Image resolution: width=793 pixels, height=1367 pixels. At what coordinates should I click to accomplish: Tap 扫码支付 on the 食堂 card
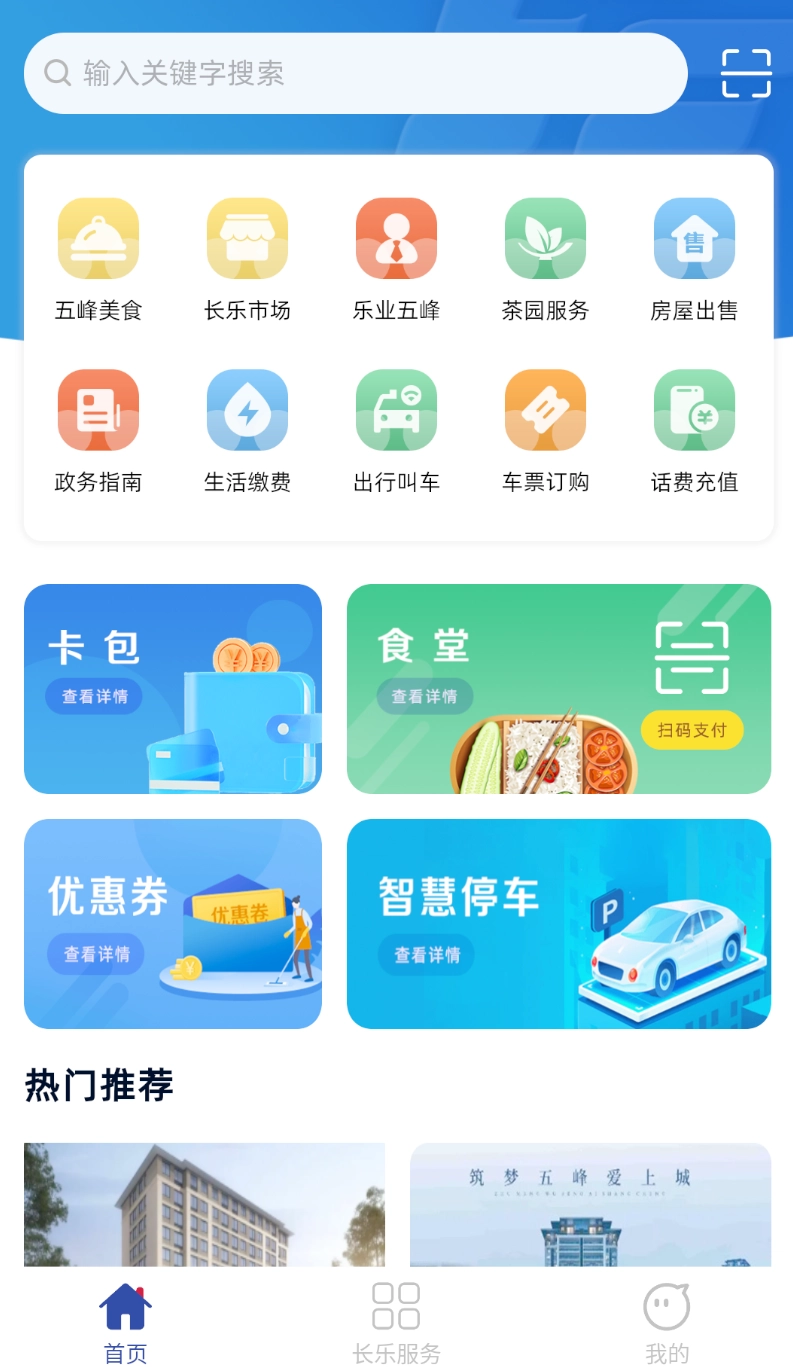(692, 730)
